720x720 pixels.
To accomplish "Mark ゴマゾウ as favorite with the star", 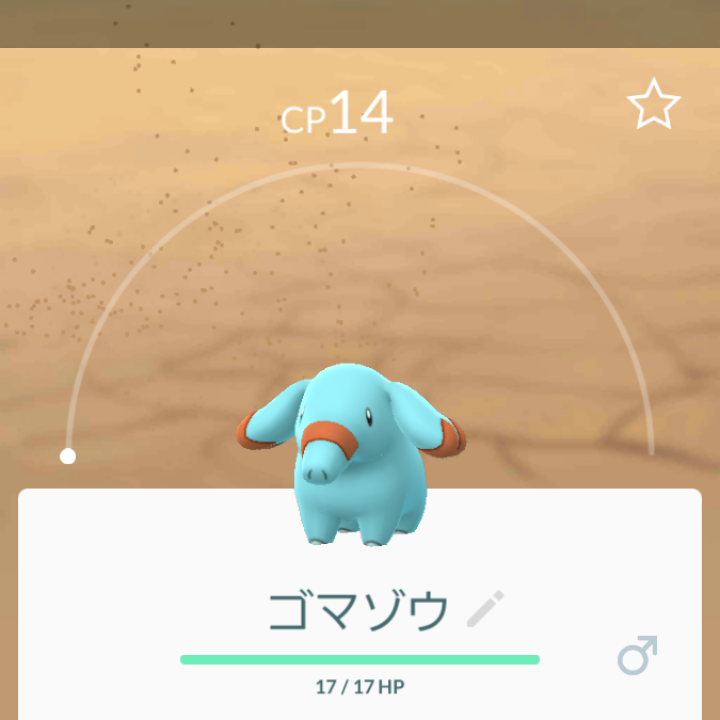I will click(x=653, y=104).
